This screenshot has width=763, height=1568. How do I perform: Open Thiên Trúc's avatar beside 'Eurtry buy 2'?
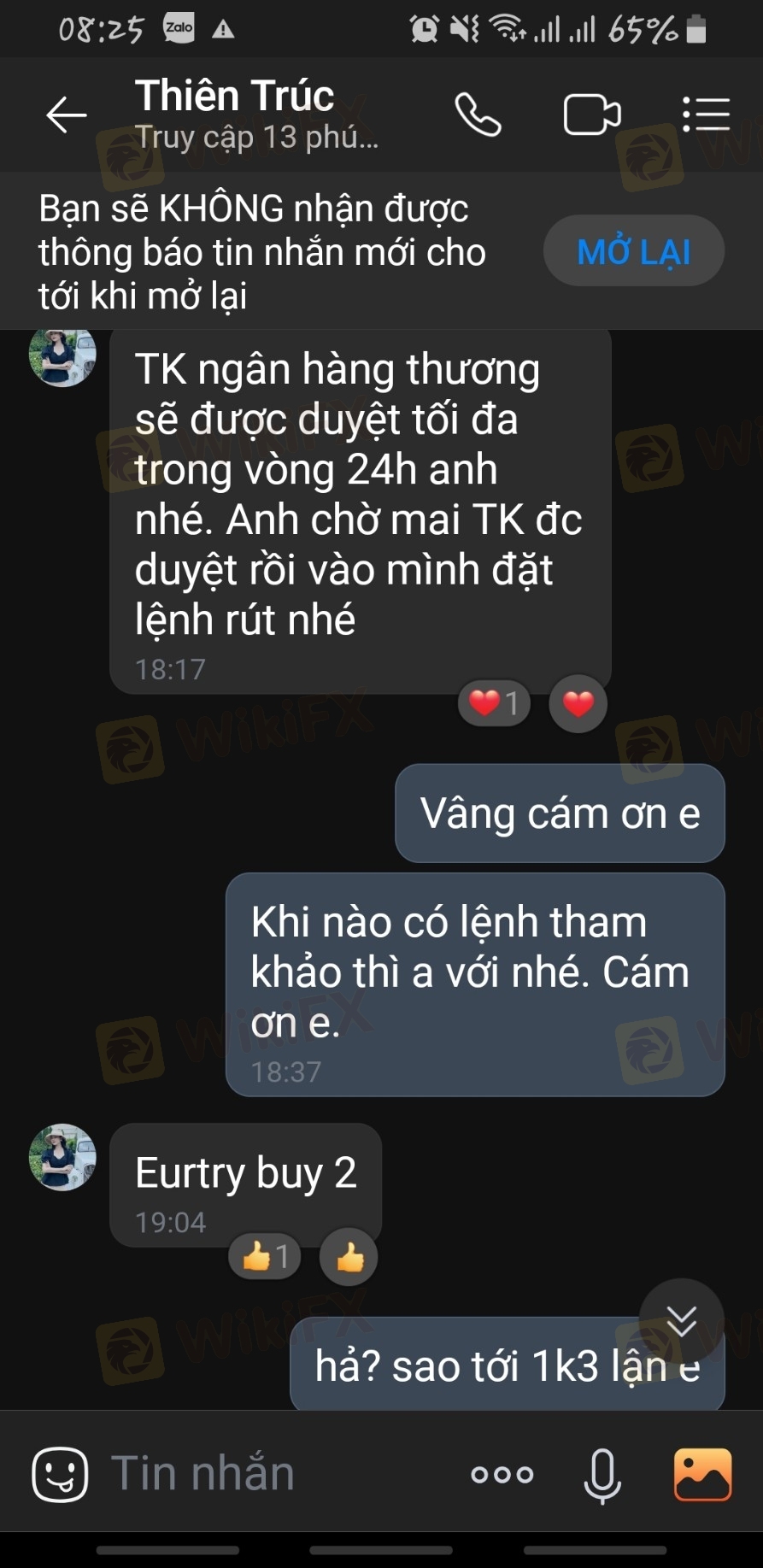(x=62, y=1157)
